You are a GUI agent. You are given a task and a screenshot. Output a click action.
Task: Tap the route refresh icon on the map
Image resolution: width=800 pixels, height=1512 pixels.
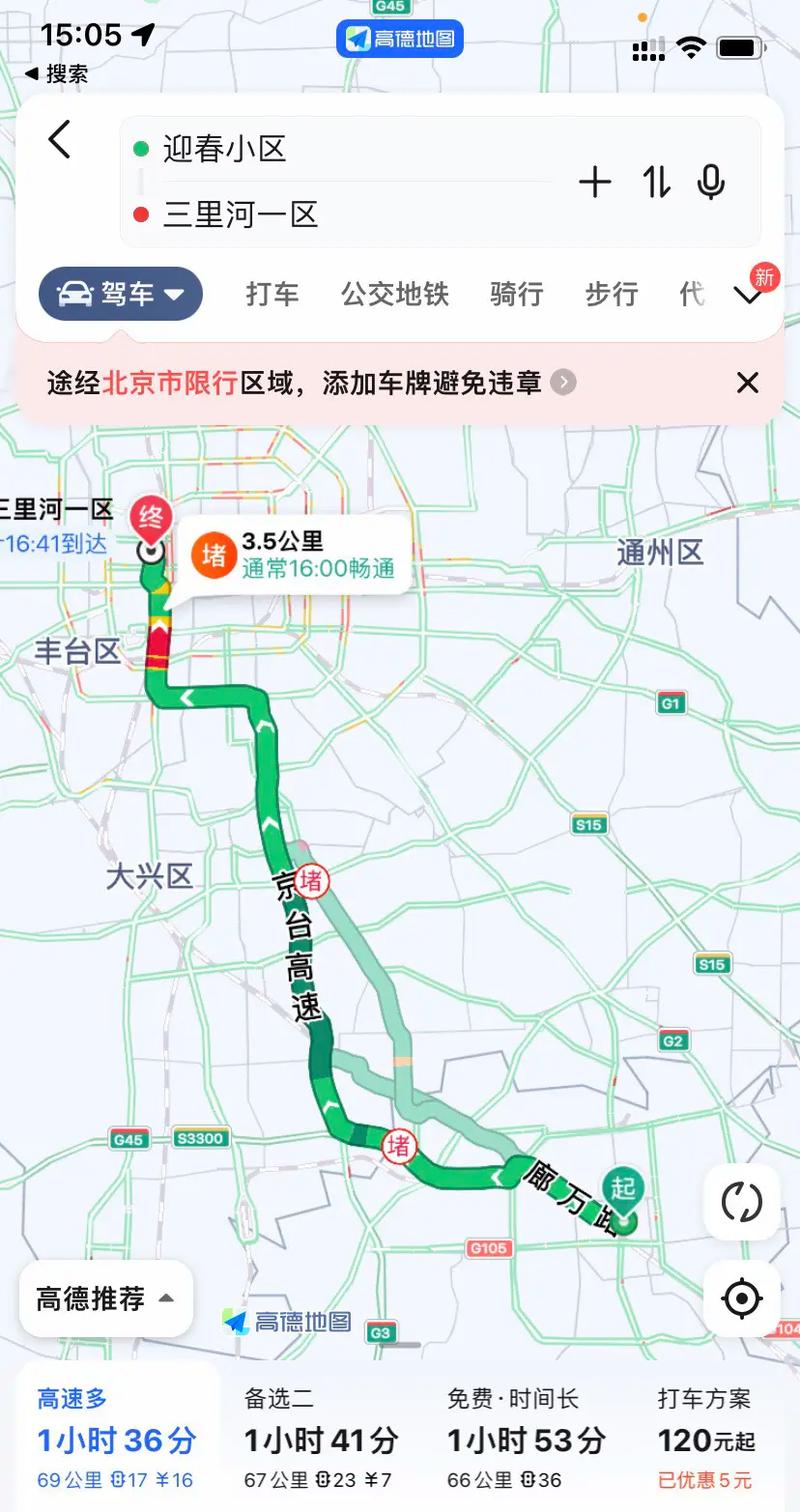click(x=741, y=1203)
